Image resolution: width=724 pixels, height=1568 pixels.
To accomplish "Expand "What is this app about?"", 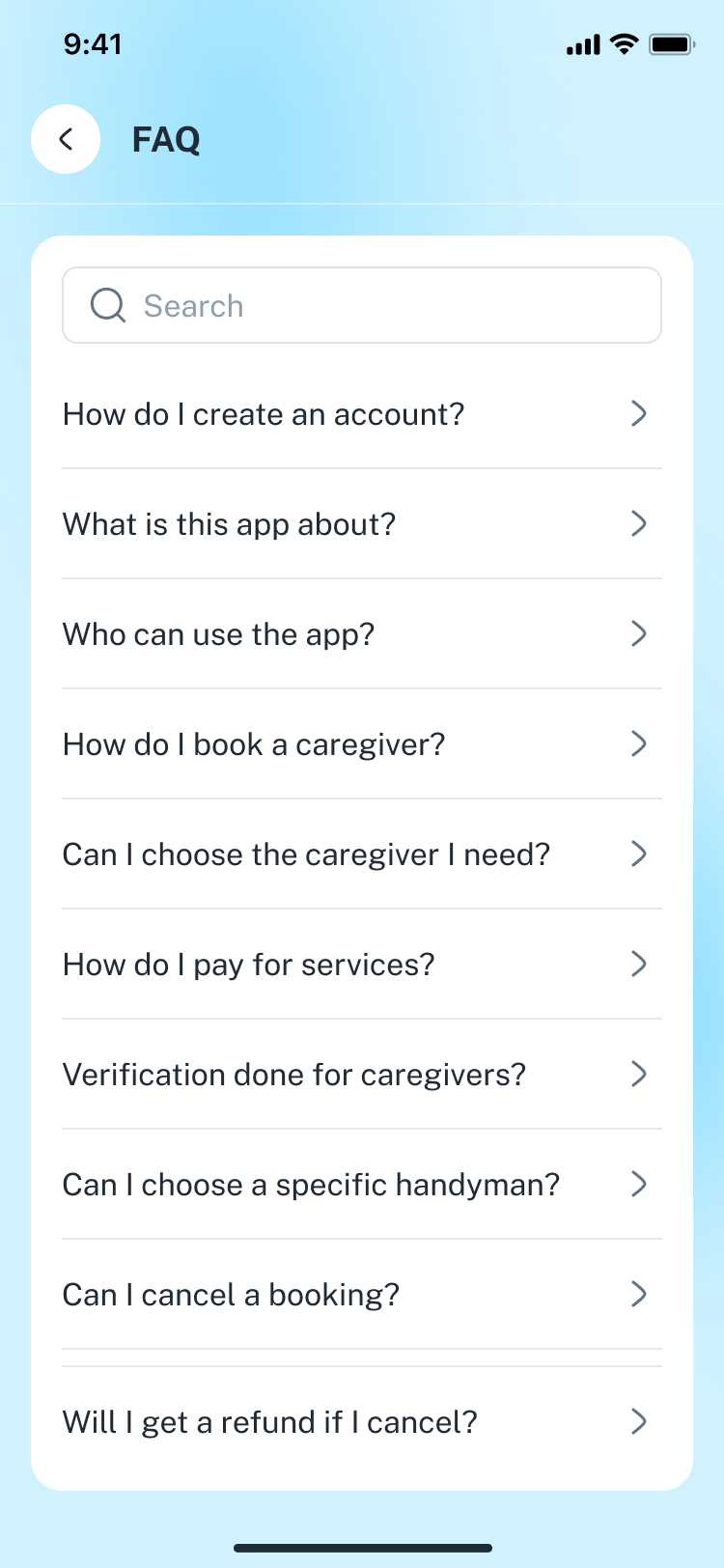I will (361, 524).
